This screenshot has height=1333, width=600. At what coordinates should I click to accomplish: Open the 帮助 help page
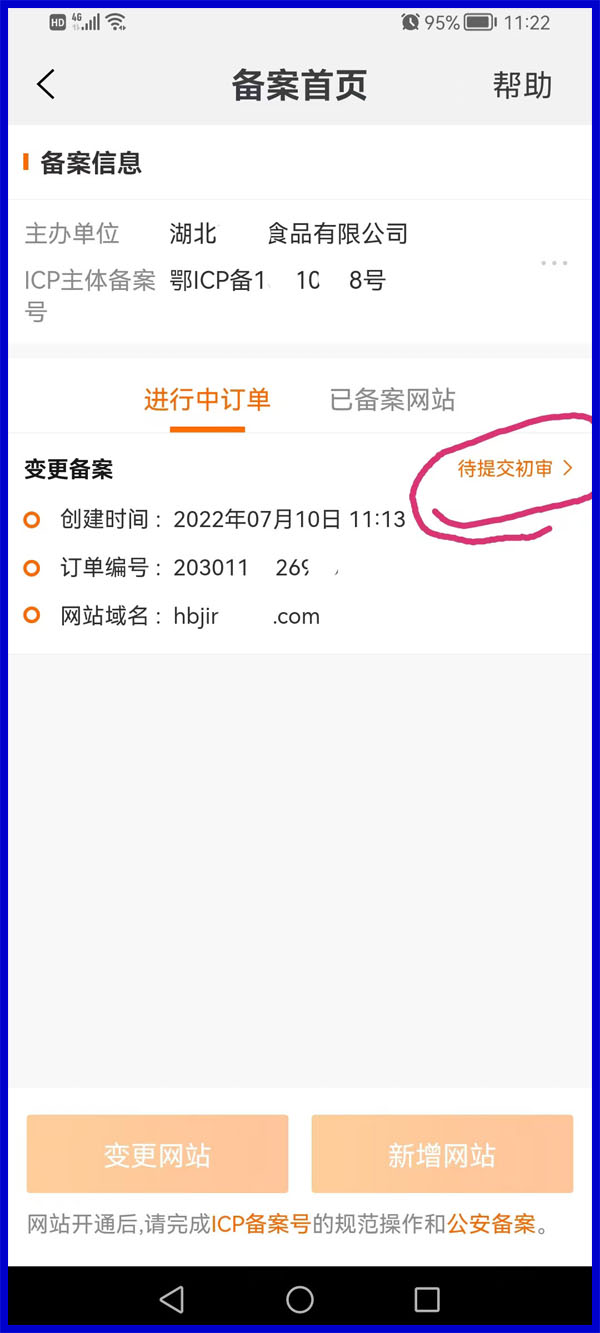point(522,85)
